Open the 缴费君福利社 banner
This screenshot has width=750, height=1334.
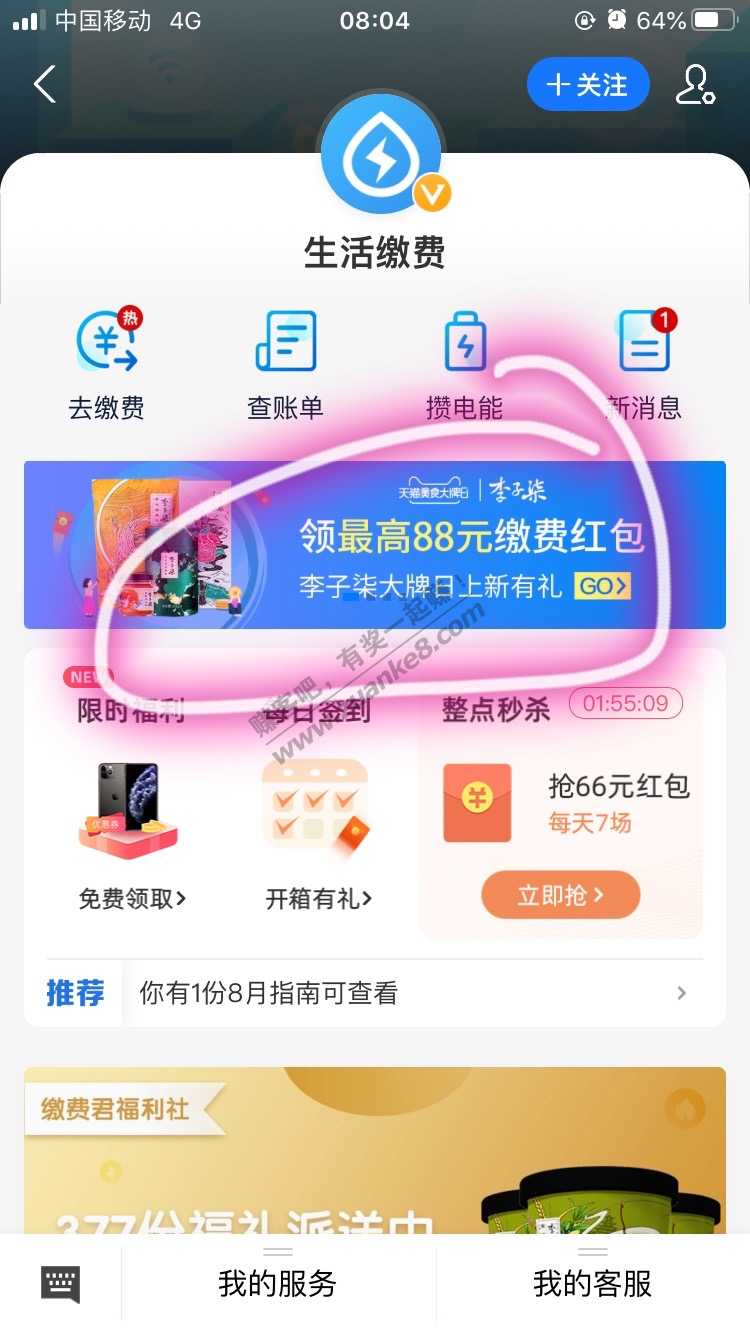(375, 1150)
